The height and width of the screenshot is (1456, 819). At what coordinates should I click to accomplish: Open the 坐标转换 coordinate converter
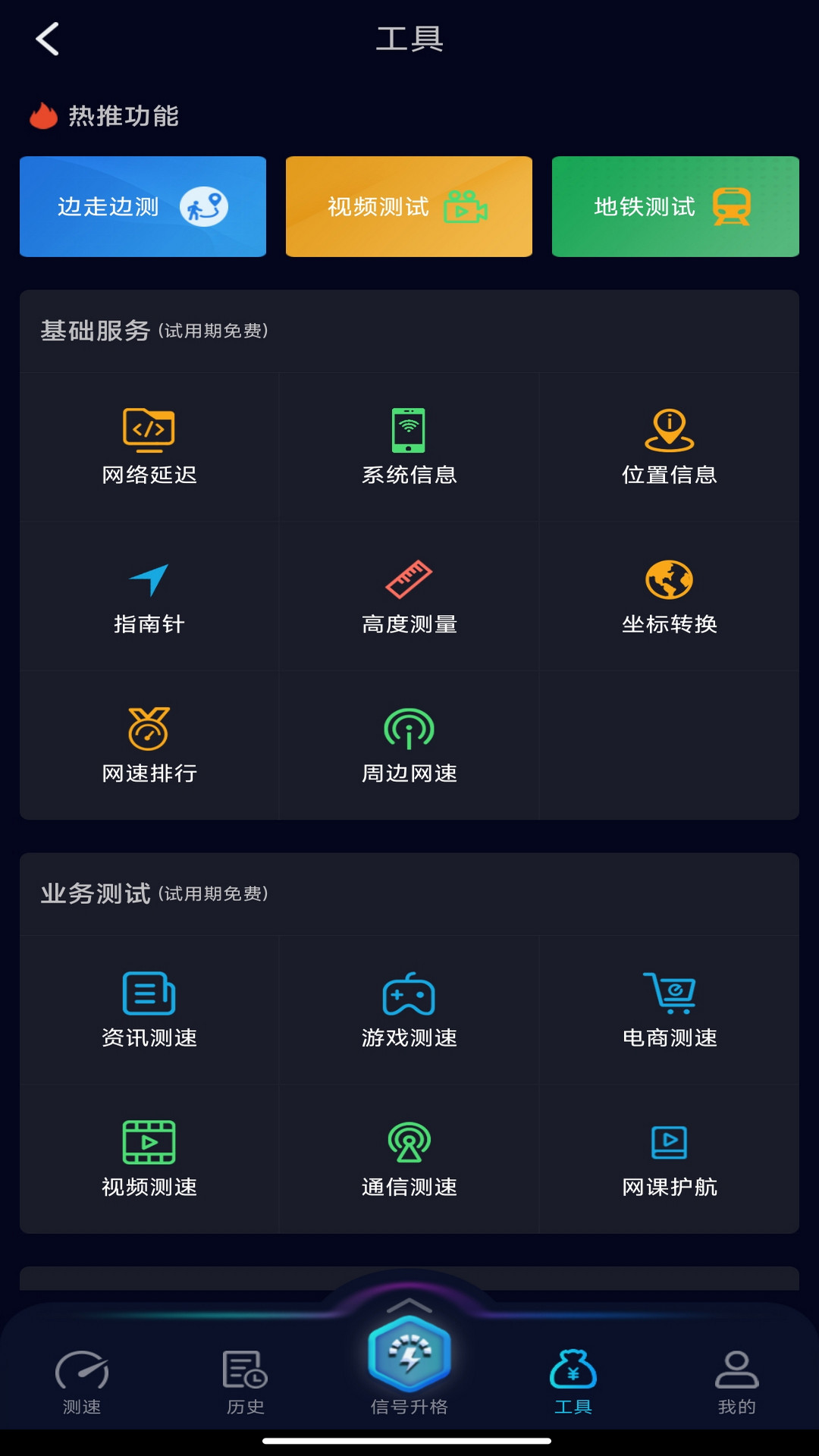pyautogui.click(x=670, y=595)
